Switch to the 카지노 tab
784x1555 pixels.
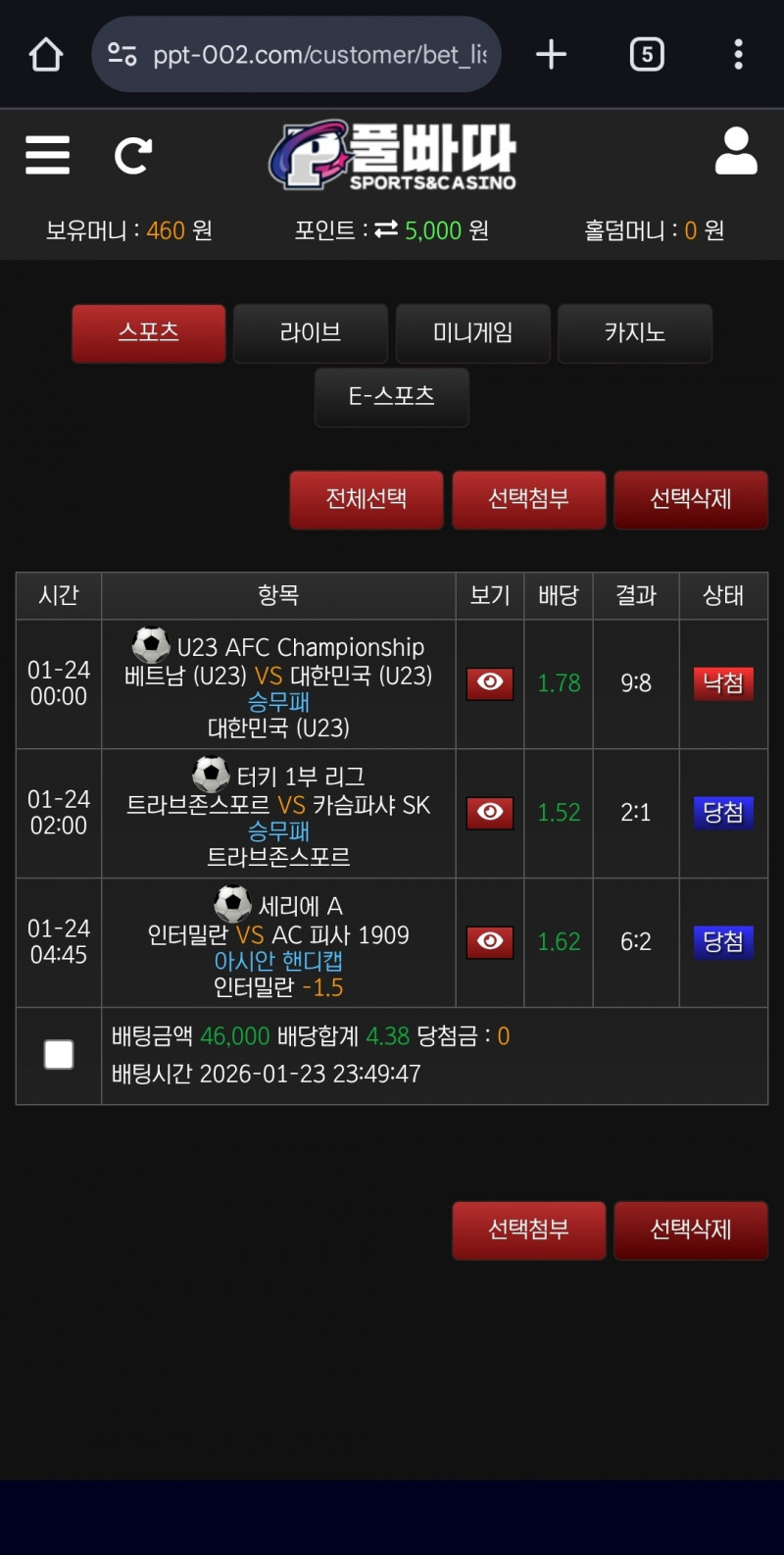point(635,333)
